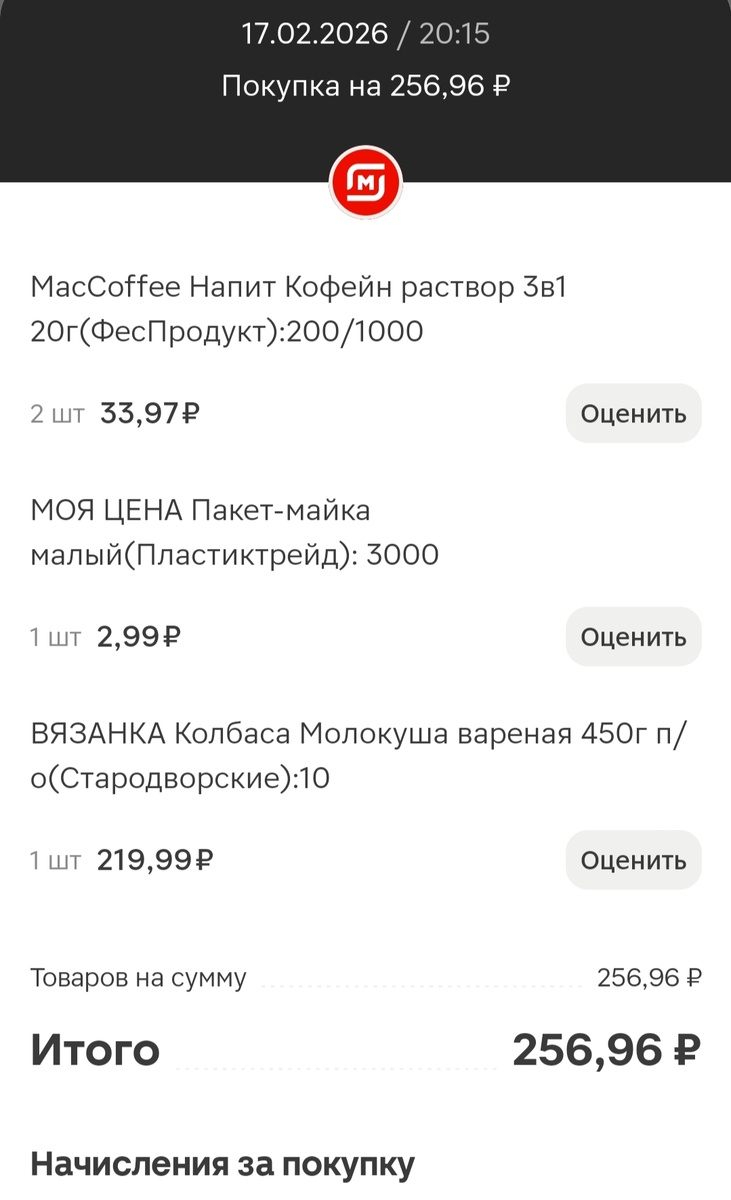Tap the 1 шт label under Пакет-майка
731x1200 pixels.
56,636
